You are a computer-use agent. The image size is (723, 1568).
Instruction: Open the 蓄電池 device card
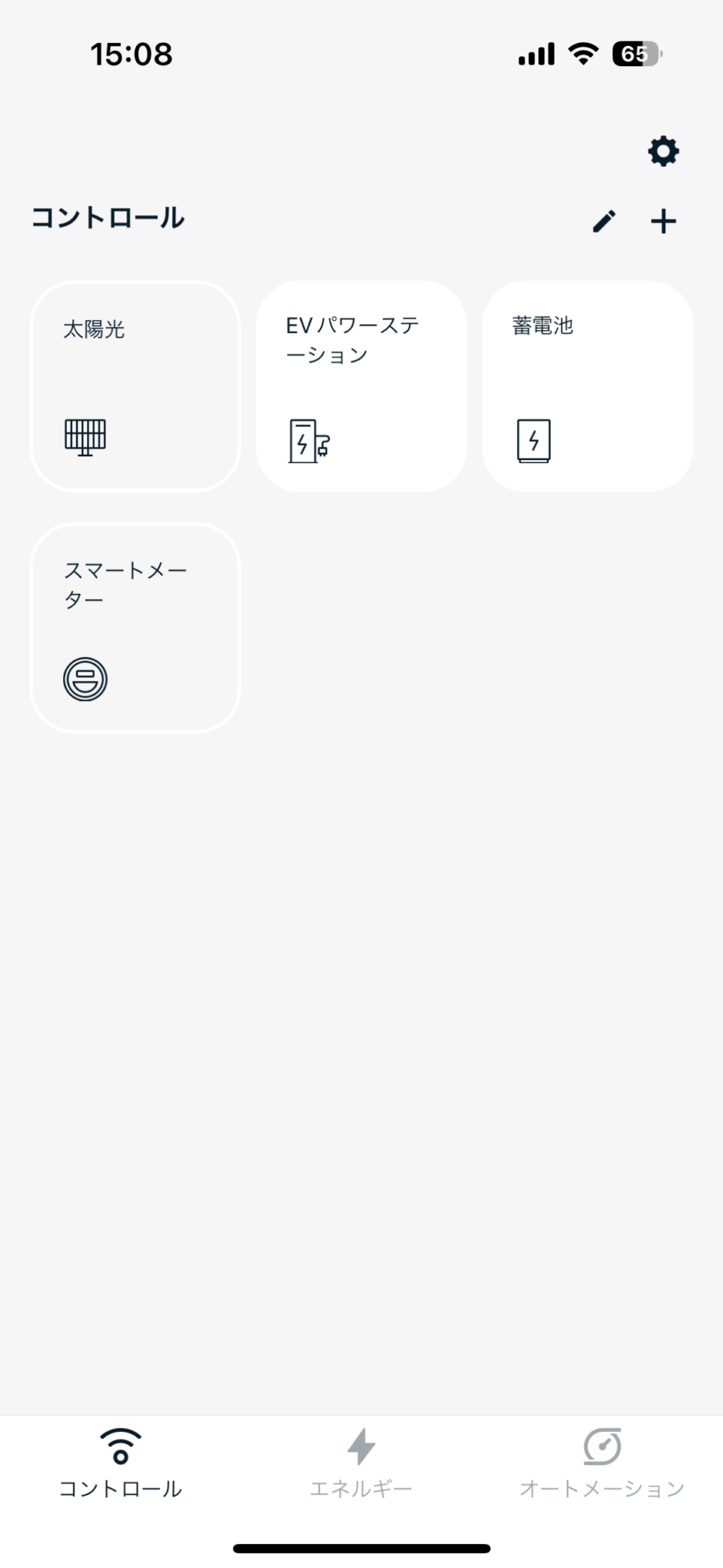click(x=587, y=385)
